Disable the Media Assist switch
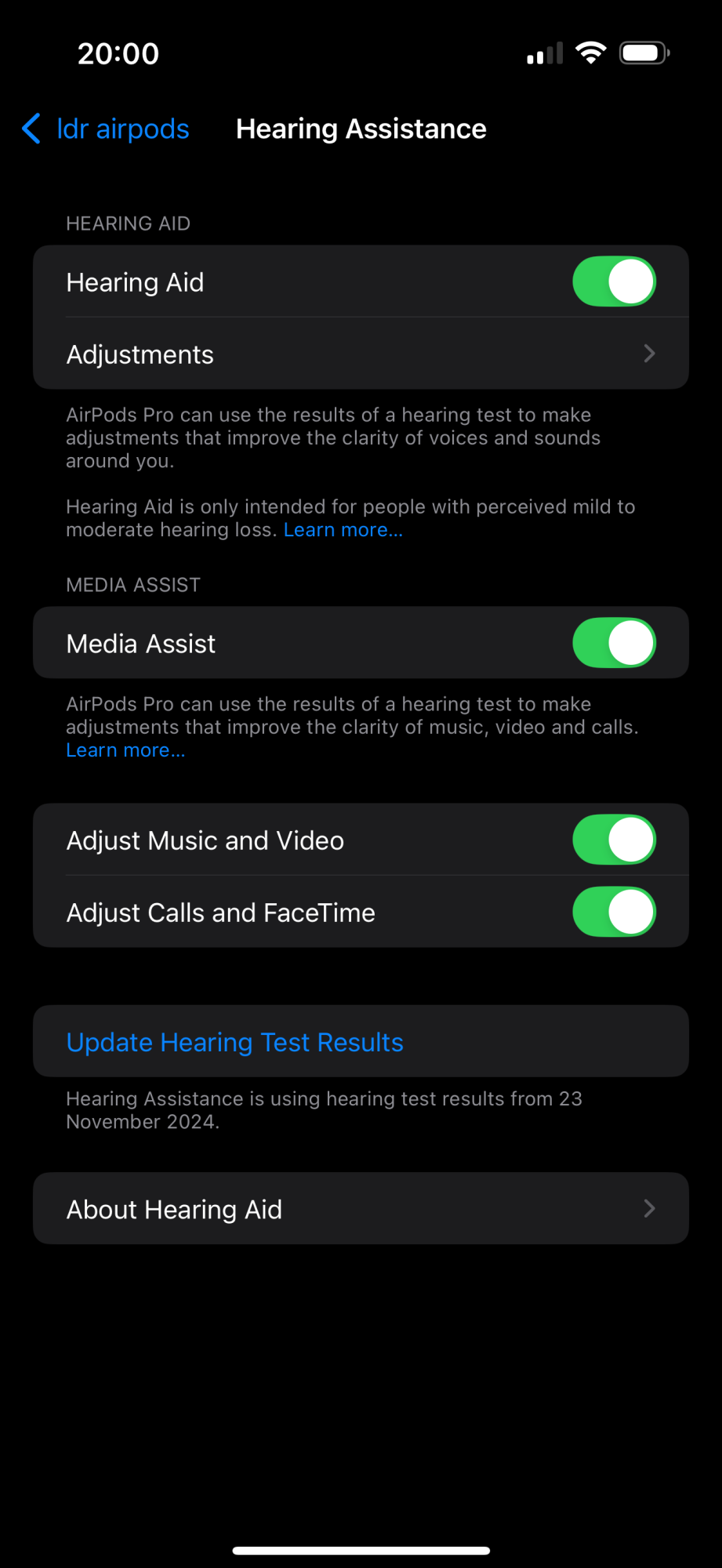 (x=614, y=643)
